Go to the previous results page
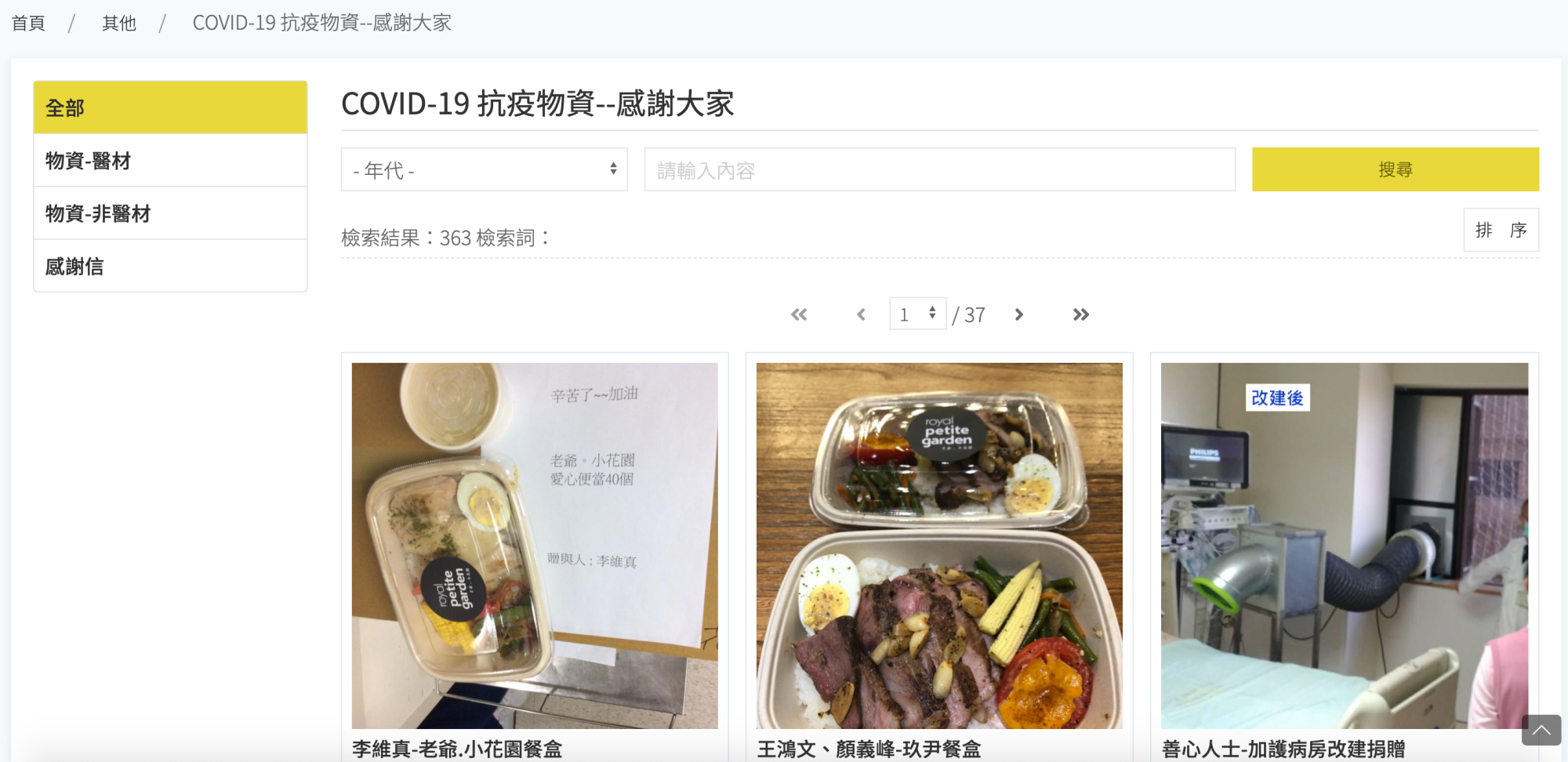 861,314
